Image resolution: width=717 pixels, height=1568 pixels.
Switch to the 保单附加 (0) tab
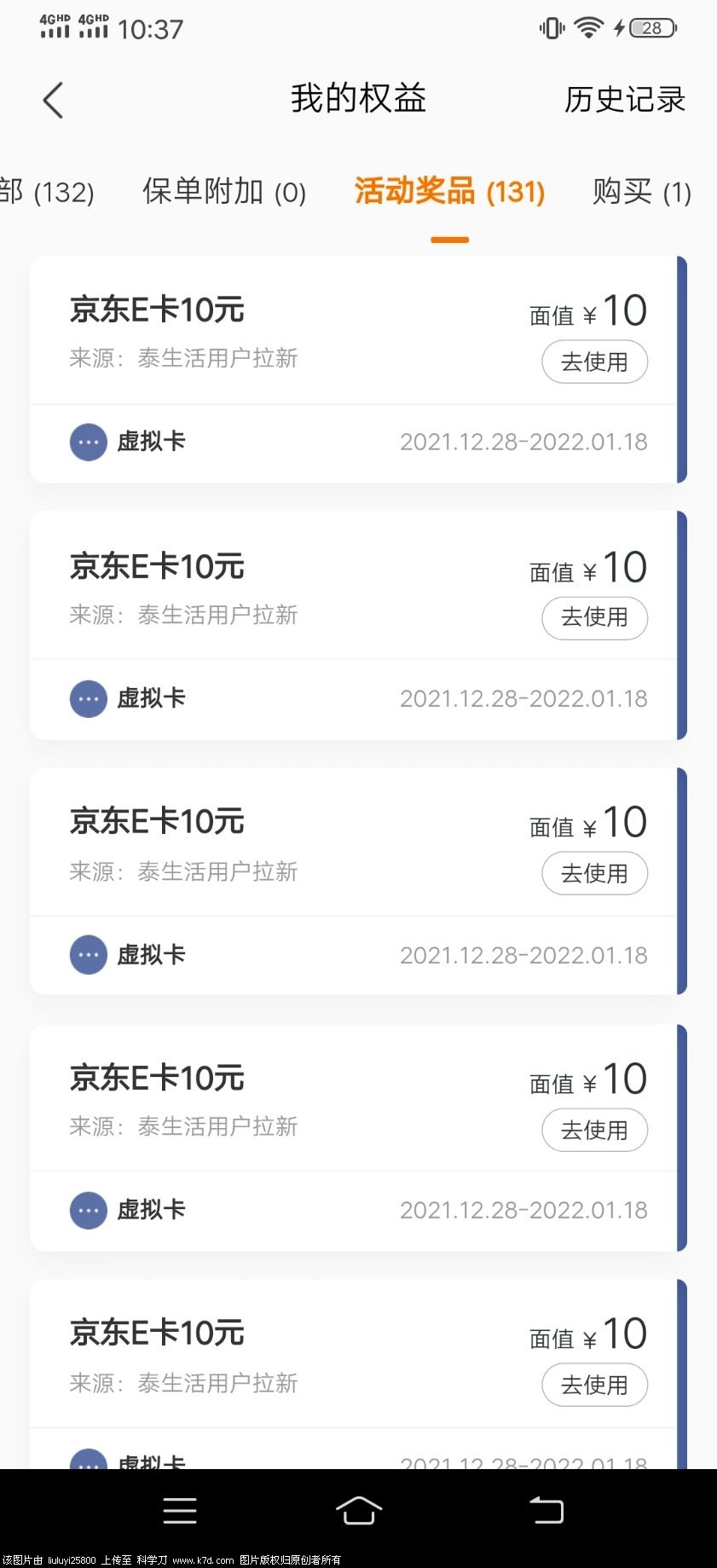point(224,192)
